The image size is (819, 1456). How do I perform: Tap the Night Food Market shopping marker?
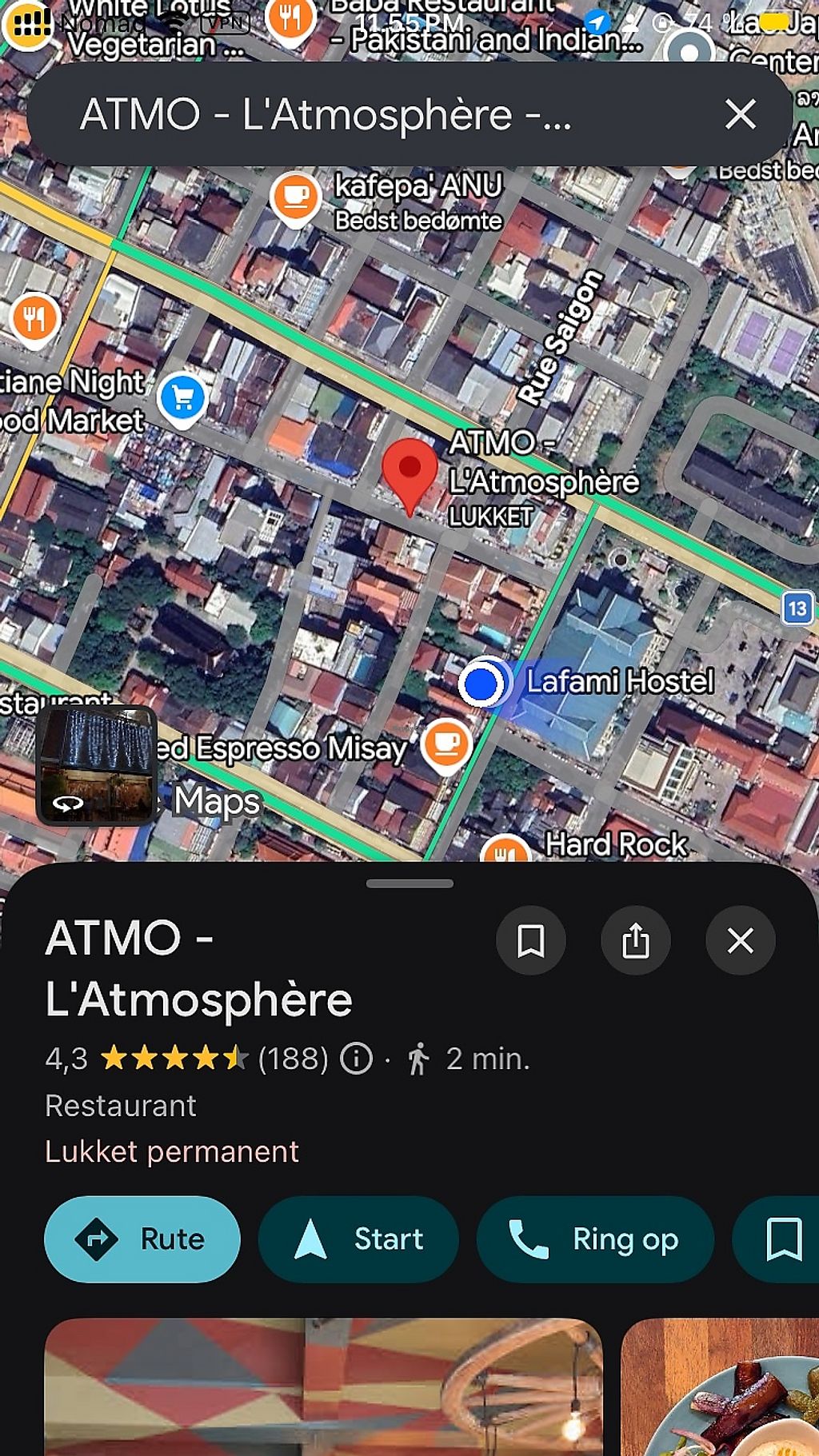click(x=182, y=397)
